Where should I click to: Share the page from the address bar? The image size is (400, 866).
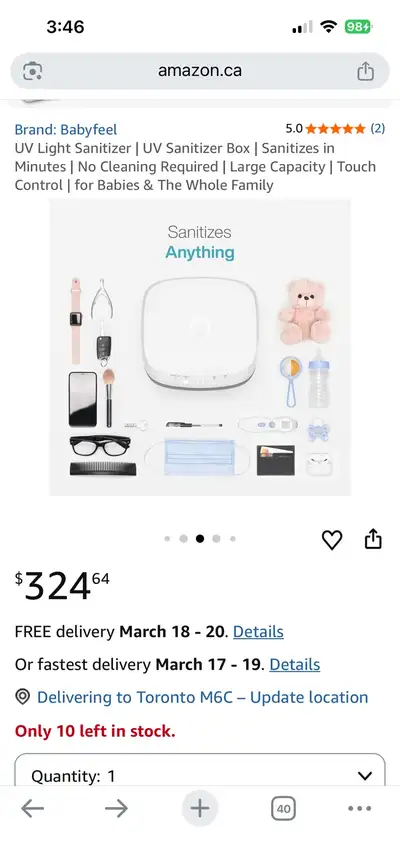click(x=365, y=71)
